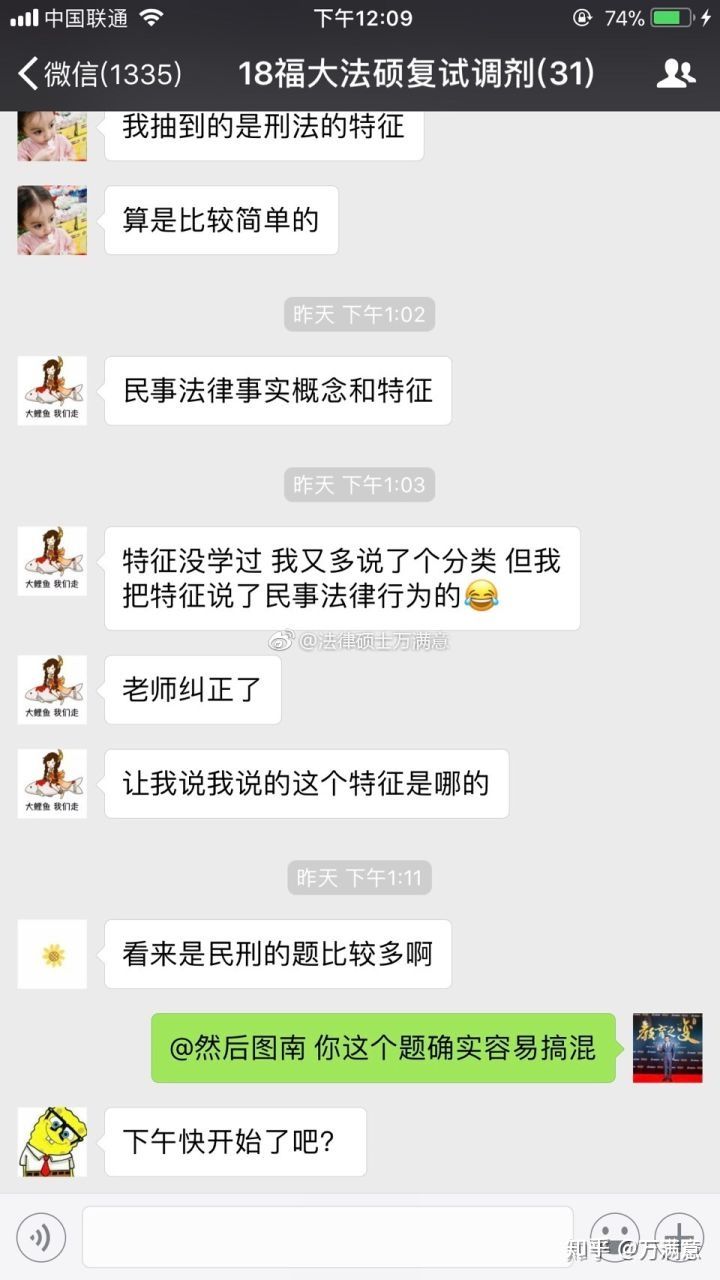Viewport: 720px width, 1280px height.
Task: Open avatar beside '民事法律事实概念和特征' message
Action: [52, 391]
